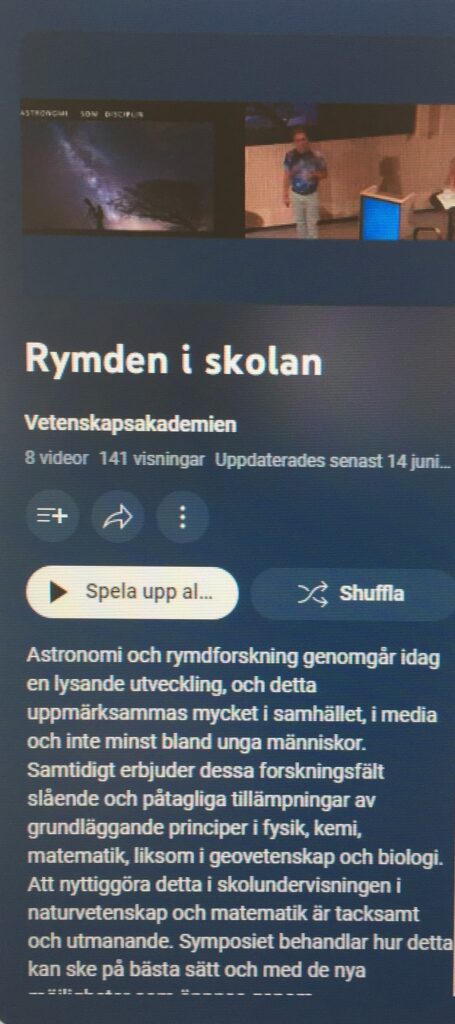This screenshot has height=1024, width=455.
Task: Open the three-dot overflow menu
Action: (183, 517)
